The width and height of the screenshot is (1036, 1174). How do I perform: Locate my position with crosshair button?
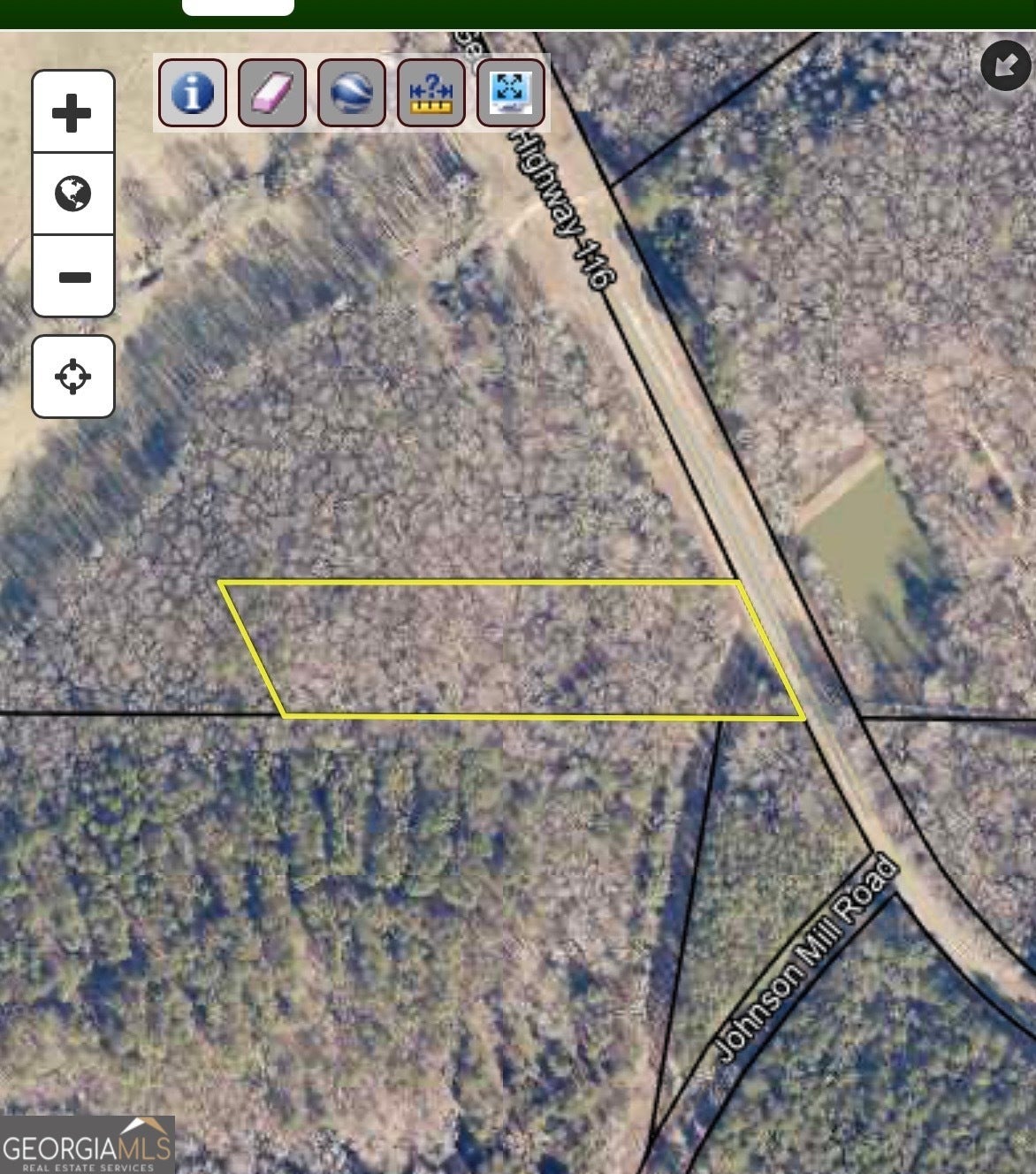(73, 376)
